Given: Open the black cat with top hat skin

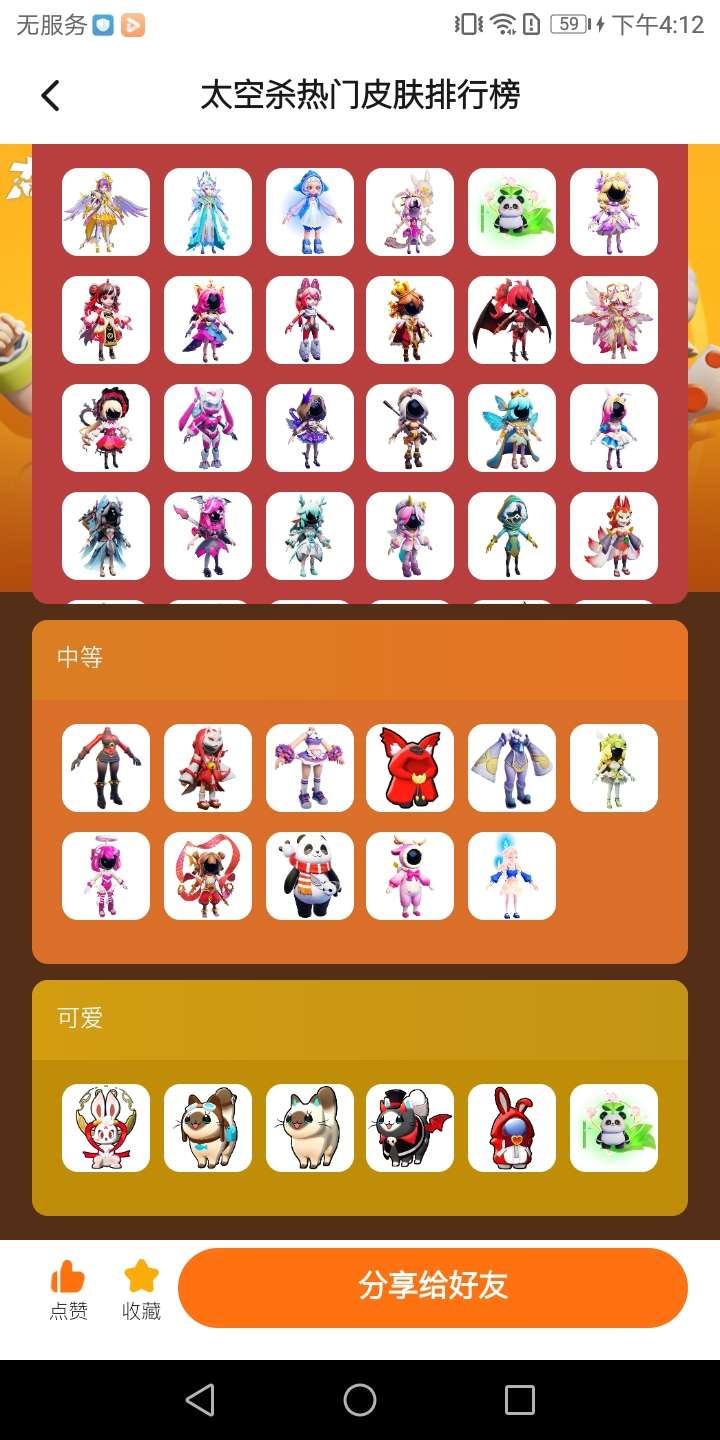Looking at the screenshot, I should (x=410, y=1128).
